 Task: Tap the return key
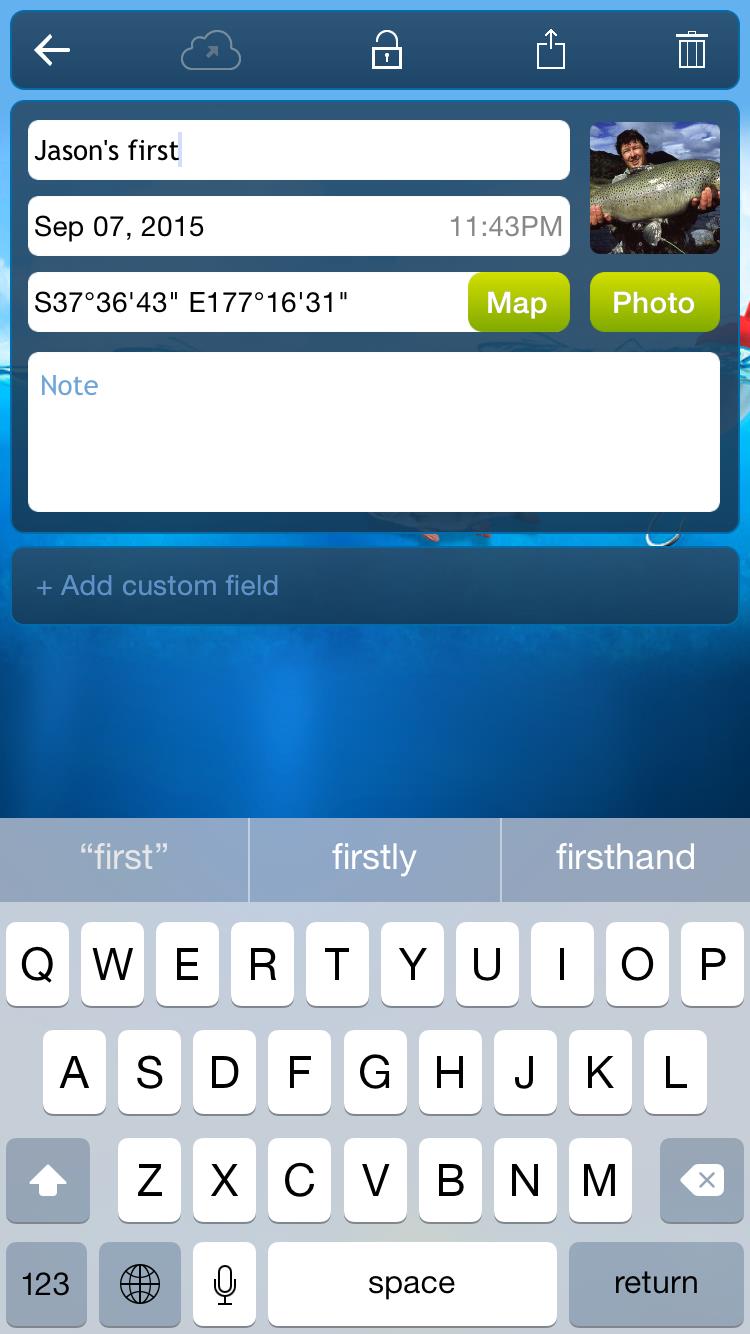point(656,1283)
